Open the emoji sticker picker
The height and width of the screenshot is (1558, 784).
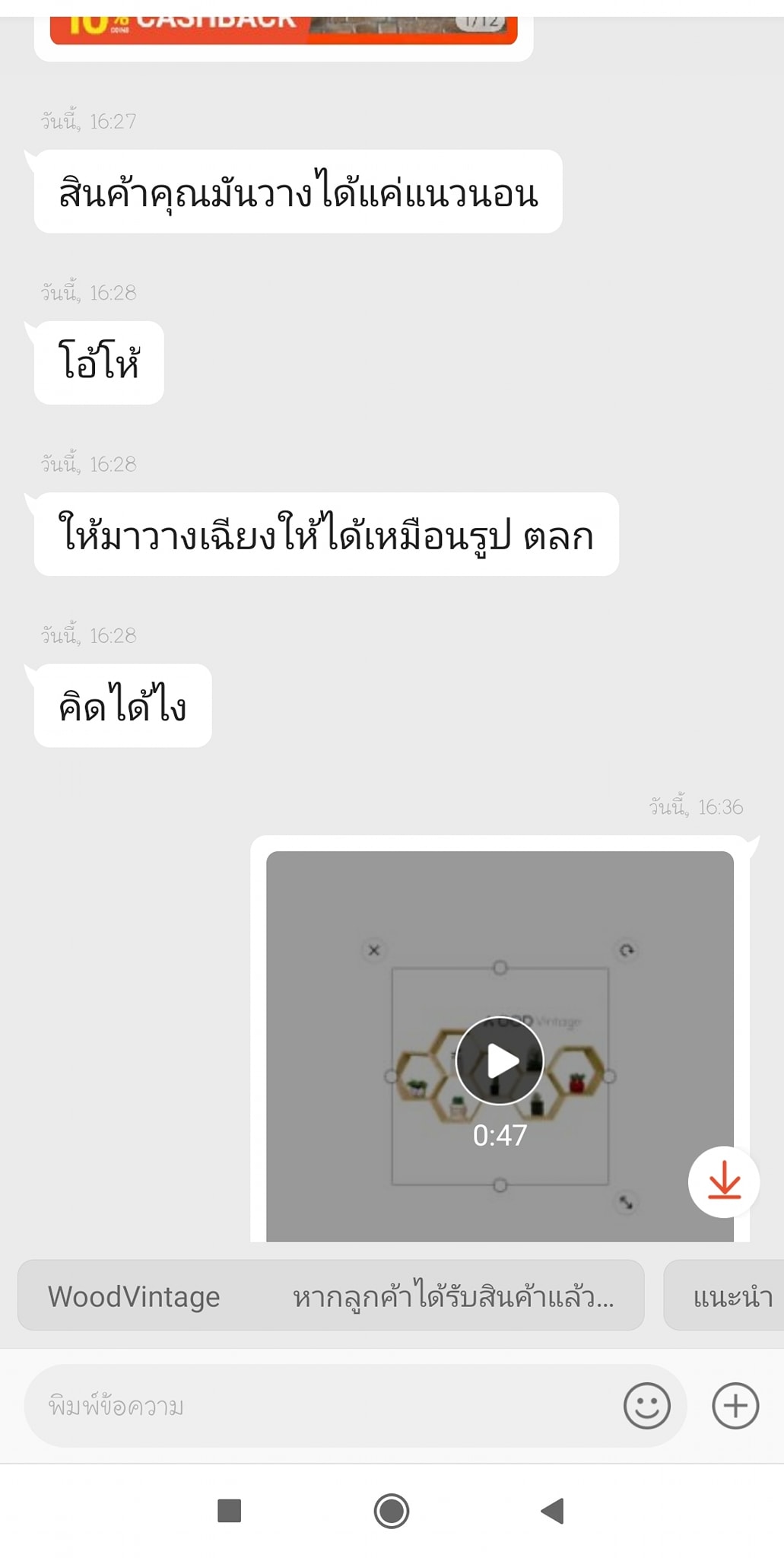[646, 1406]
